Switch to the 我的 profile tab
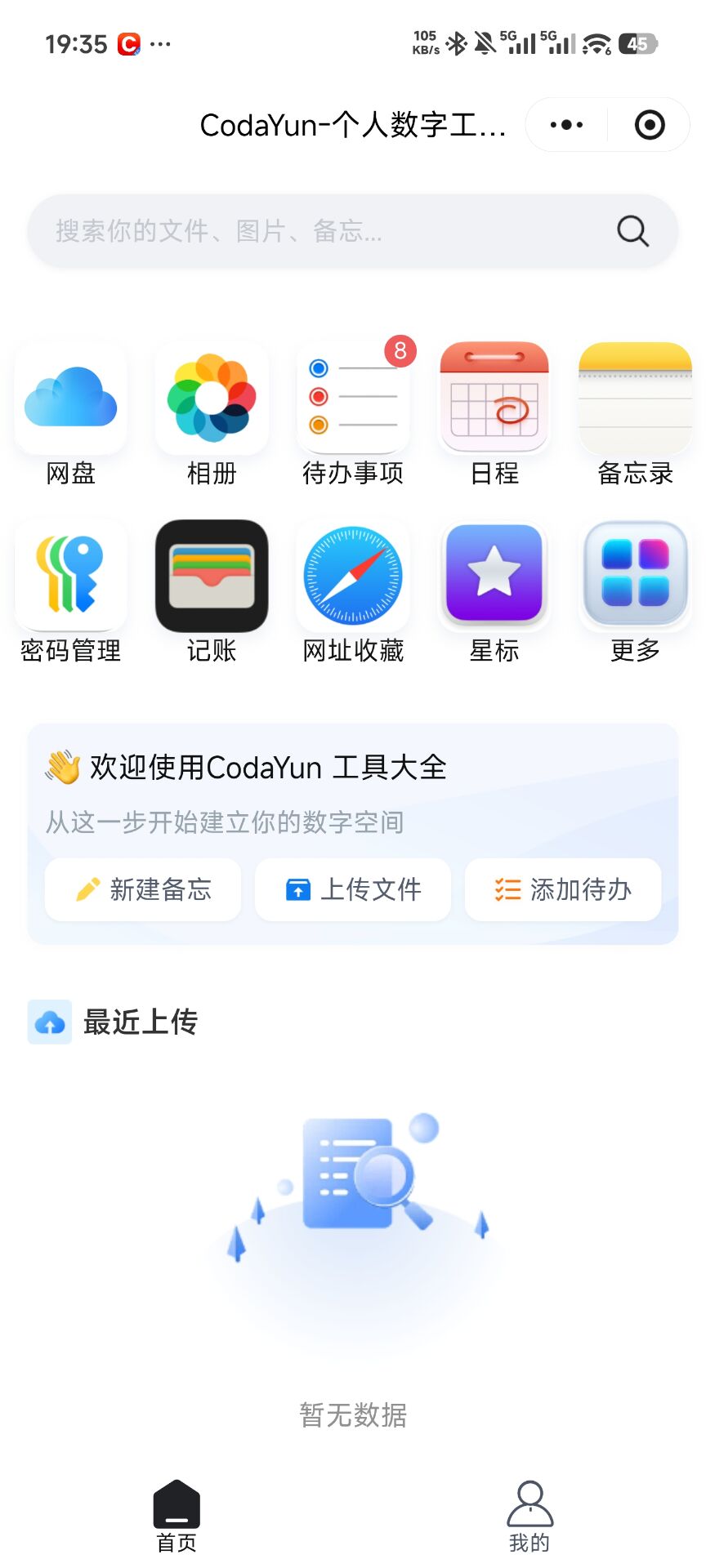This screenshot has width=706, height=1568. pyautogui.click(x=529, y=1516)
